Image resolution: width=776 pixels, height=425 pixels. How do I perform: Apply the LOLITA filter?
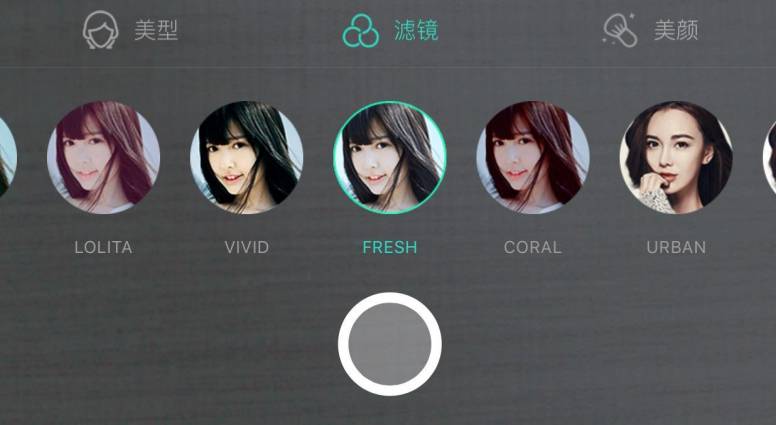(103, 158)
